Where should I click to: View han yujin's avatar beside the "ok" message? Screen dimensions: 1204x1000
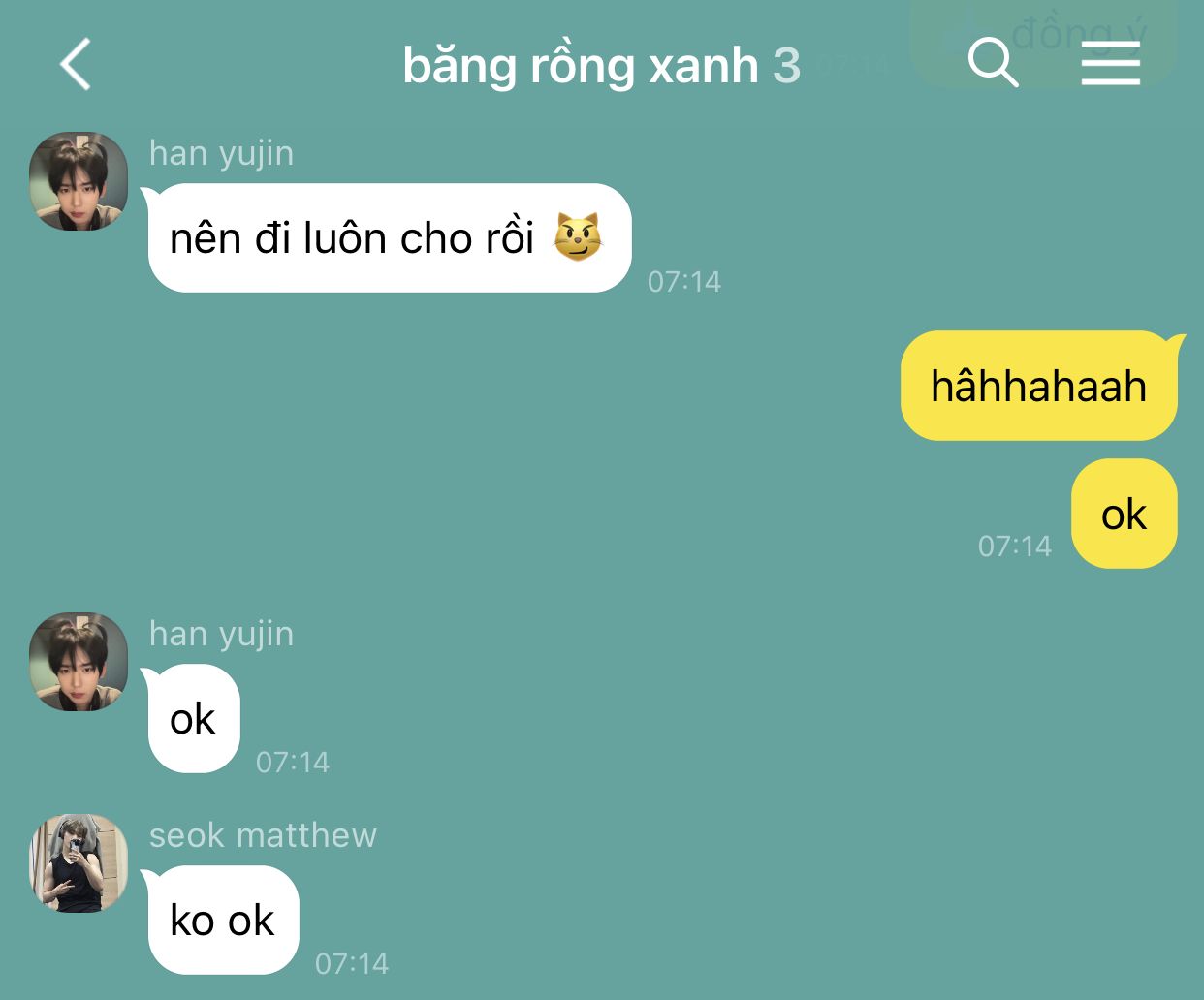[x=79, y=662]
